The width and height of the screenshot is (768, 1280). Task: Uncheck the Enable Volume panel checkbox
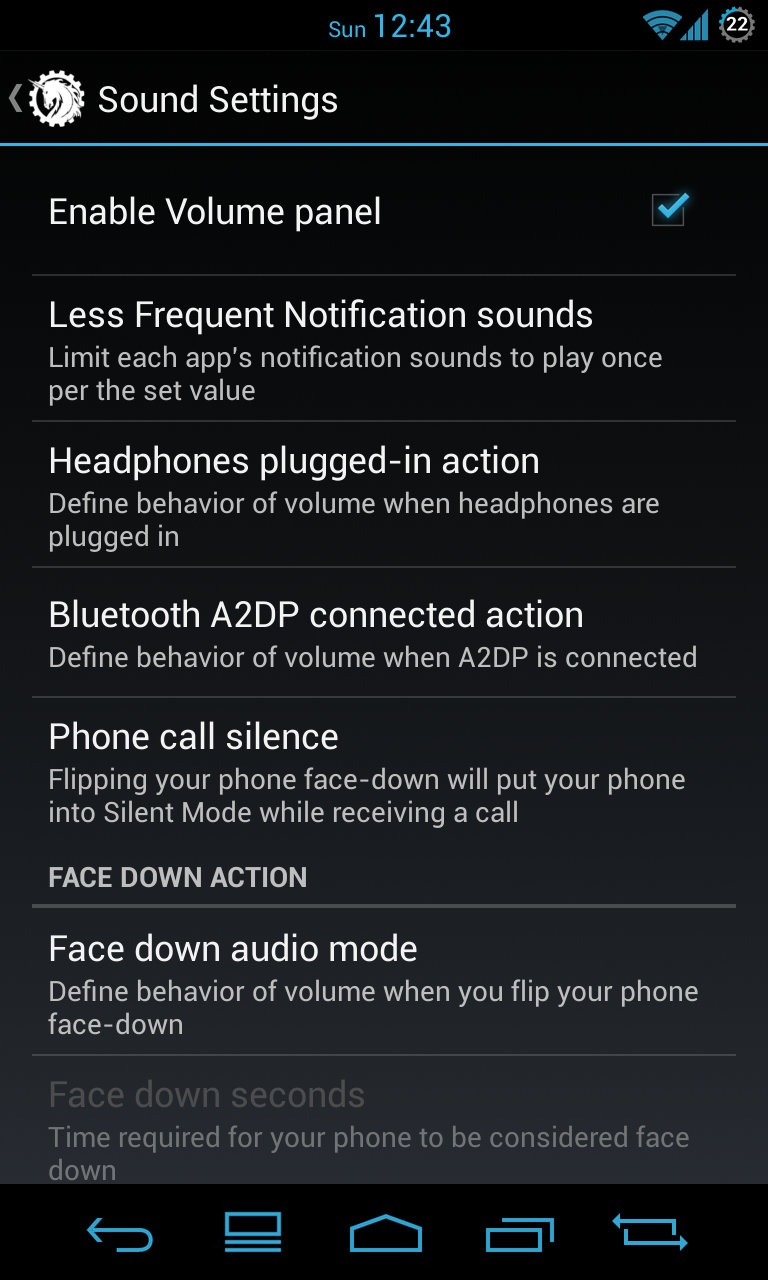tap(668, 210)
